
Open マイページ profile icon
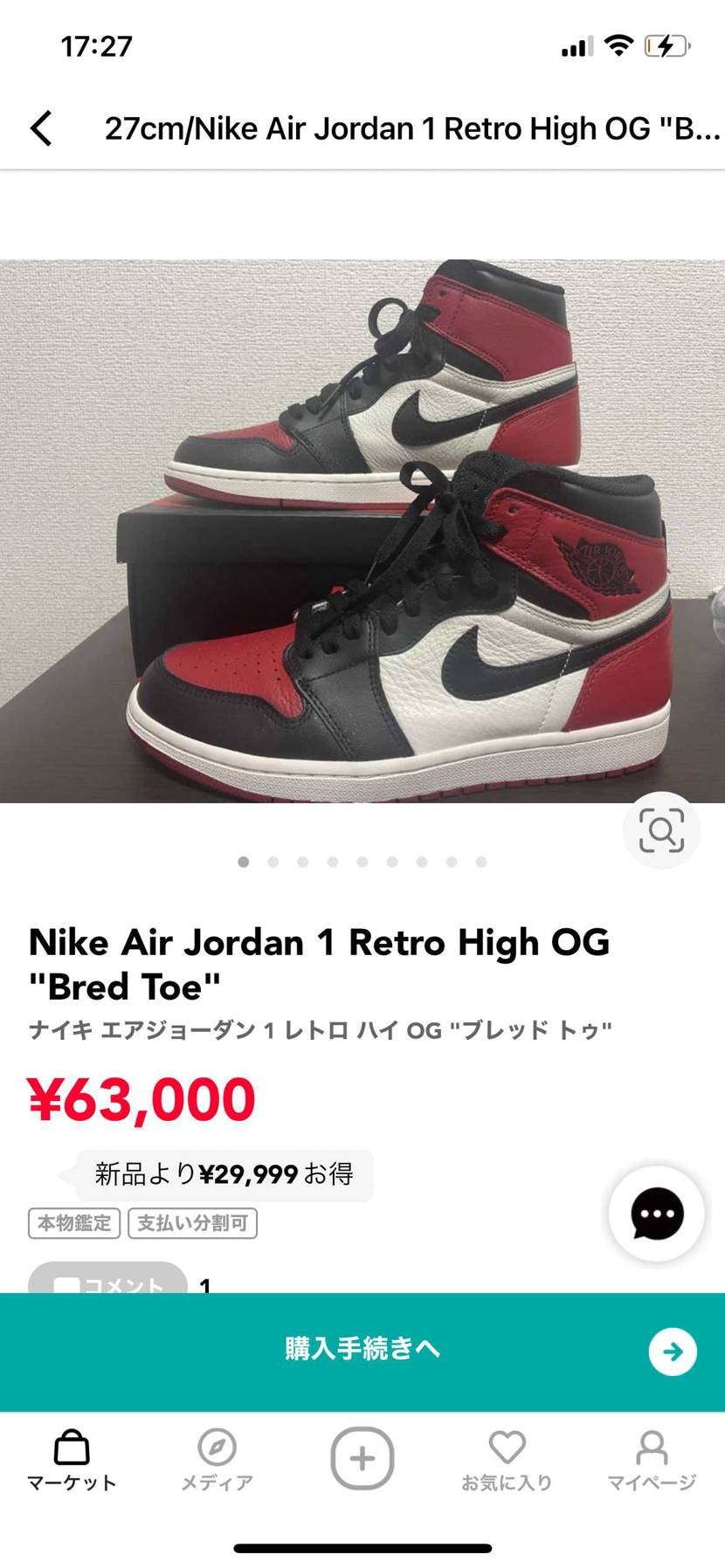point(652,1454)
